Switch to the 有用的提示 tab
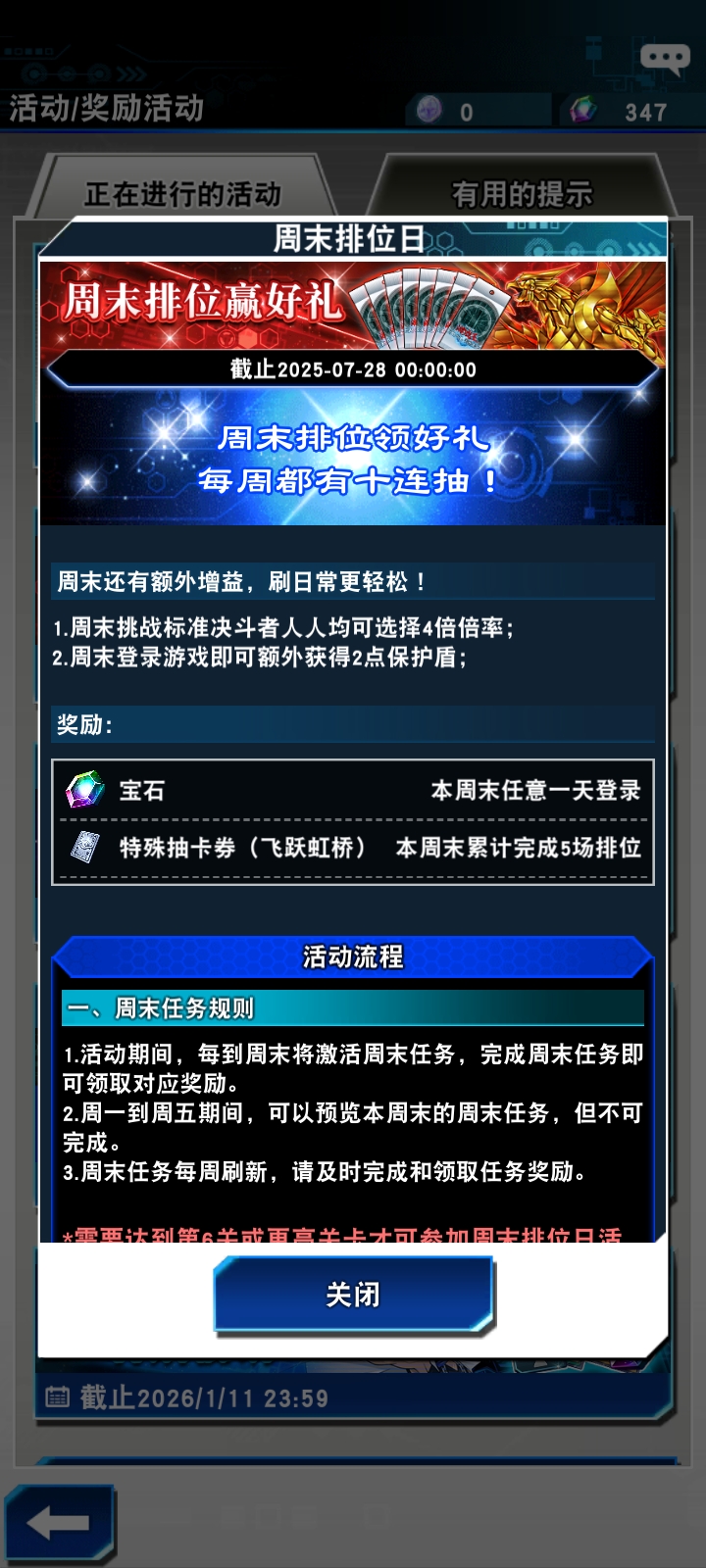Image resolution: width=706 pixels, height=1568 pixels. pyautogui.click(x=521, y=194)
